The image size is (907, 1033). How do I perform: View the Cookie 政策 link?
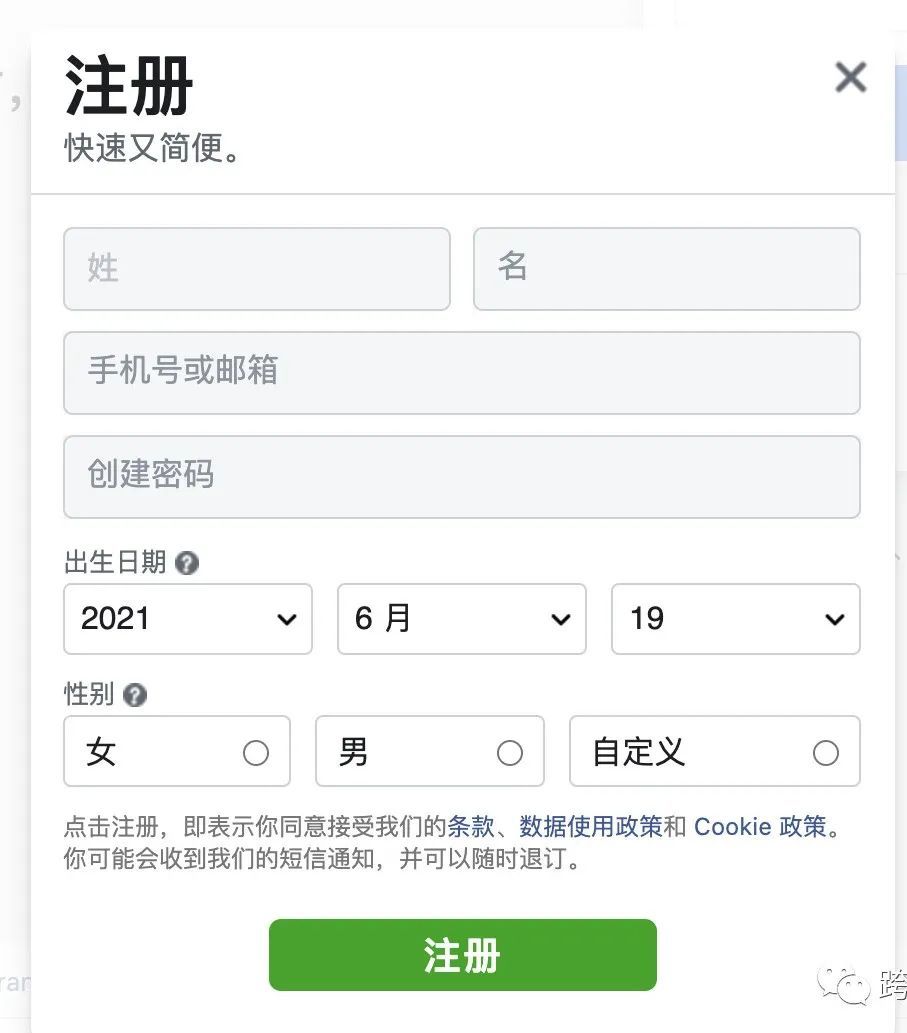coord(760,827)
